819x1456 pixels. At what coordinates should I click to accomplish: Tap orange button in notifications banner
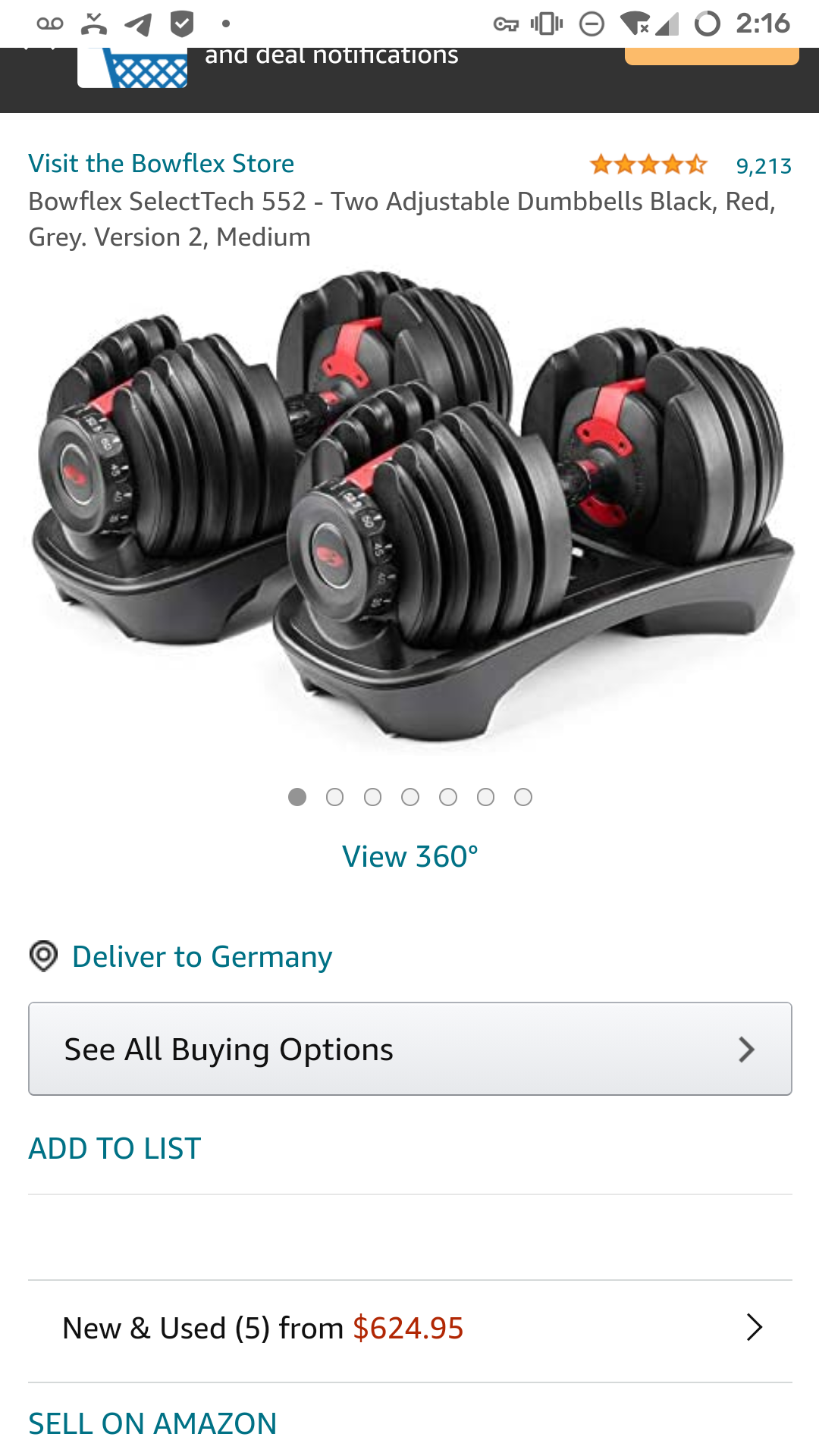click(711, 57)
